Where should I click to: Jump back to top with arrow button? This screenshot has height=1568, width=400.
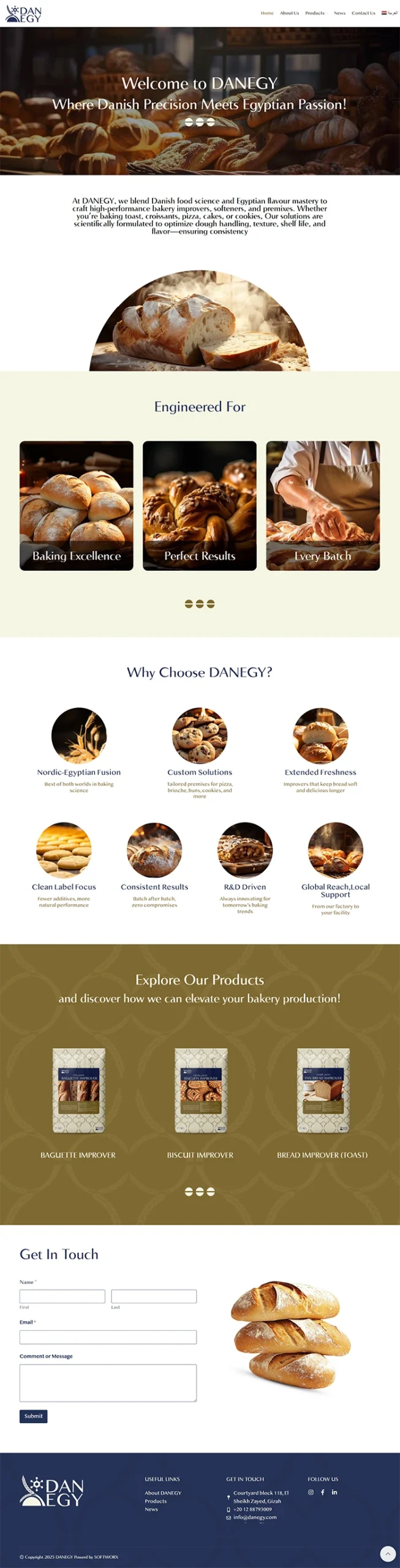[x=387, y=1553]
